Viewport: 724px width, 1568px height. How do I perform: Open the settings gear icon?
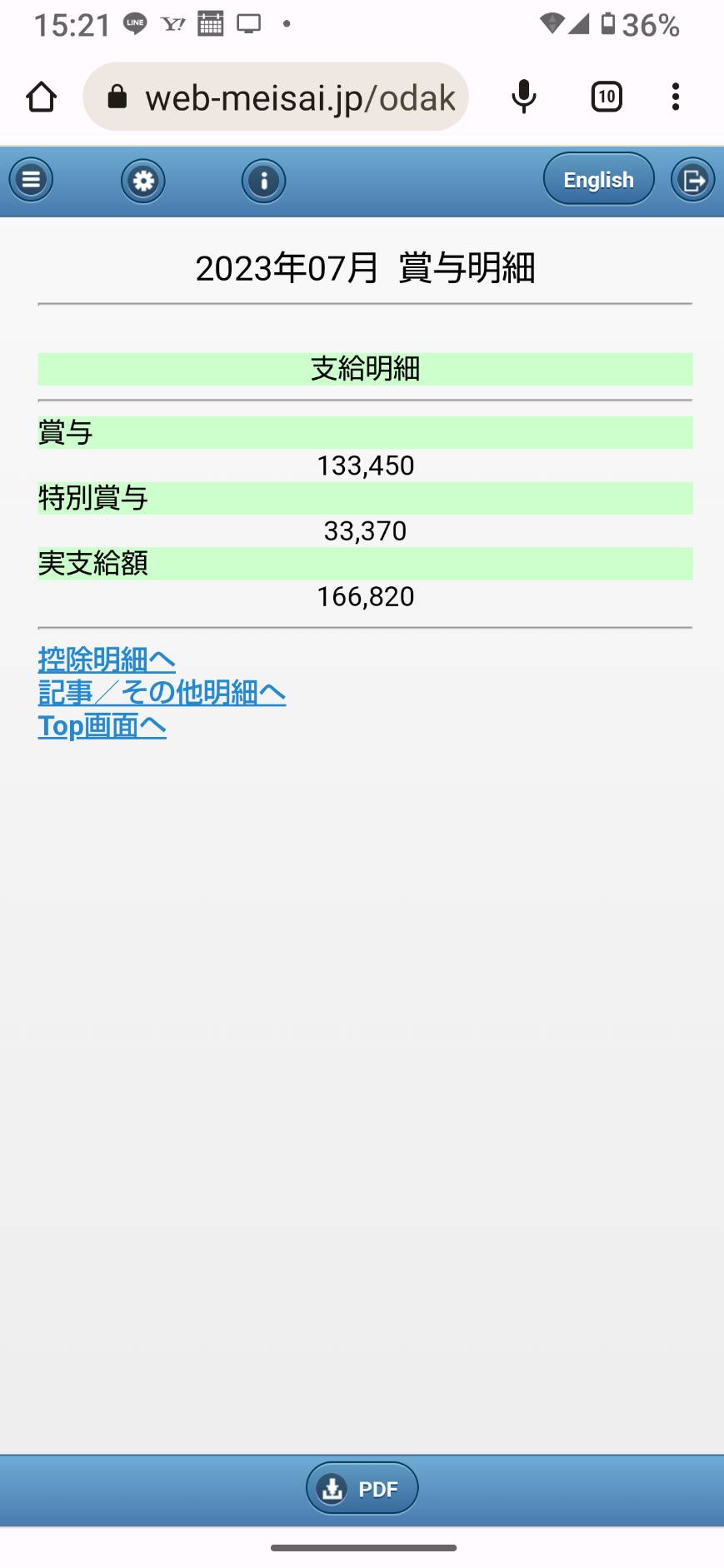(143, 181)
